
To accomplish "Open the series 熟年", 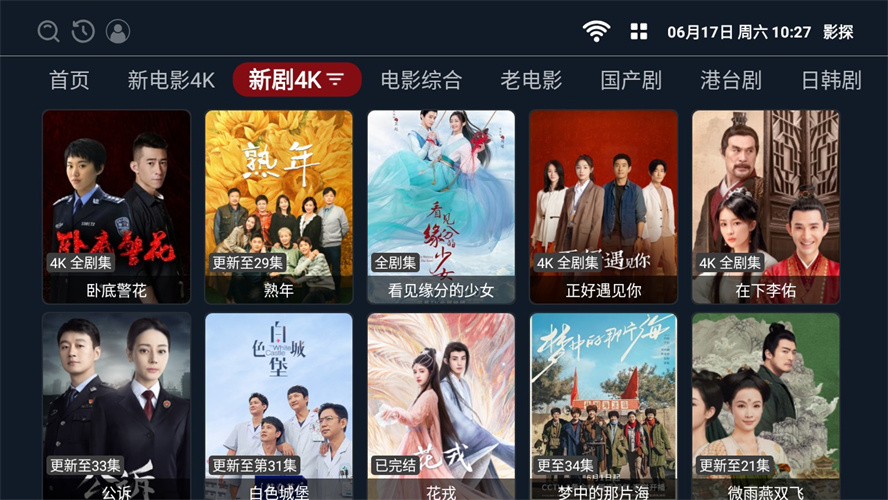I will click(x=279, y=206).
